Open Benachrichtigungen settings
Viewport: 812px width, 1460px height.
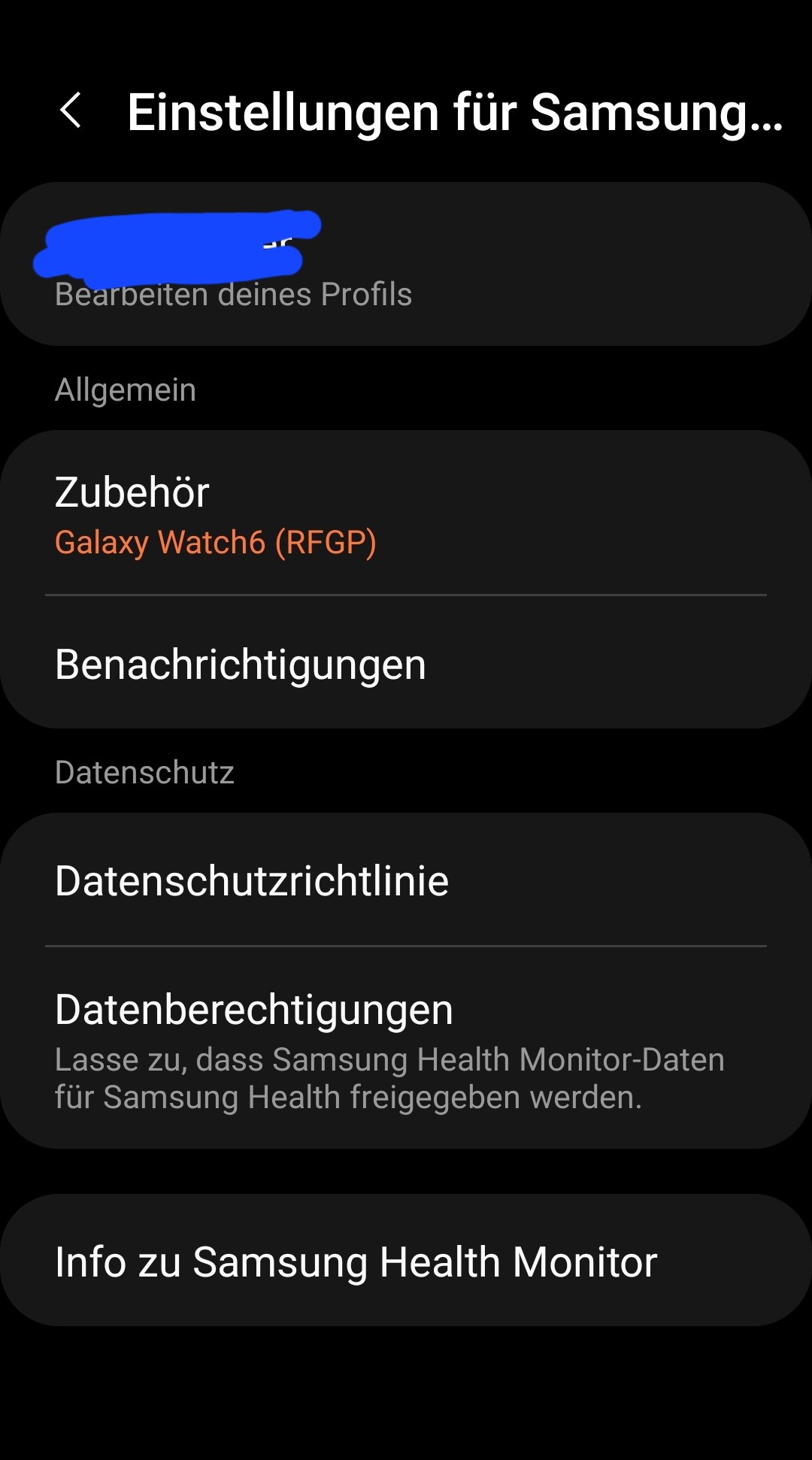pos(406,664)
